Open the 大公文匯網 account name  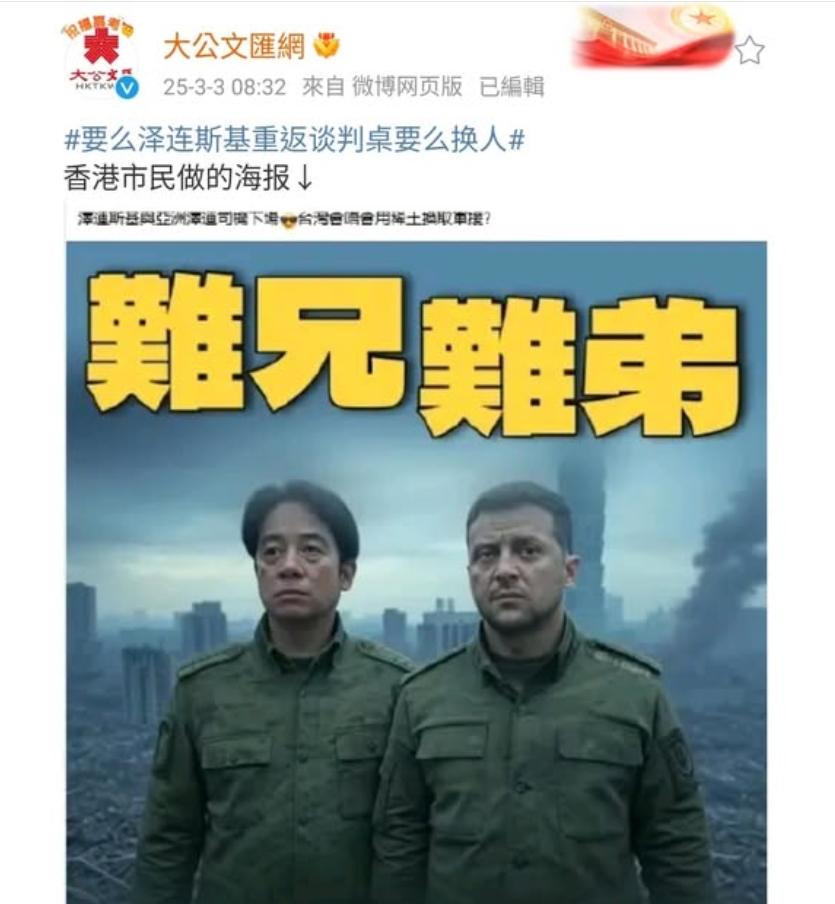tap(234, 46)
